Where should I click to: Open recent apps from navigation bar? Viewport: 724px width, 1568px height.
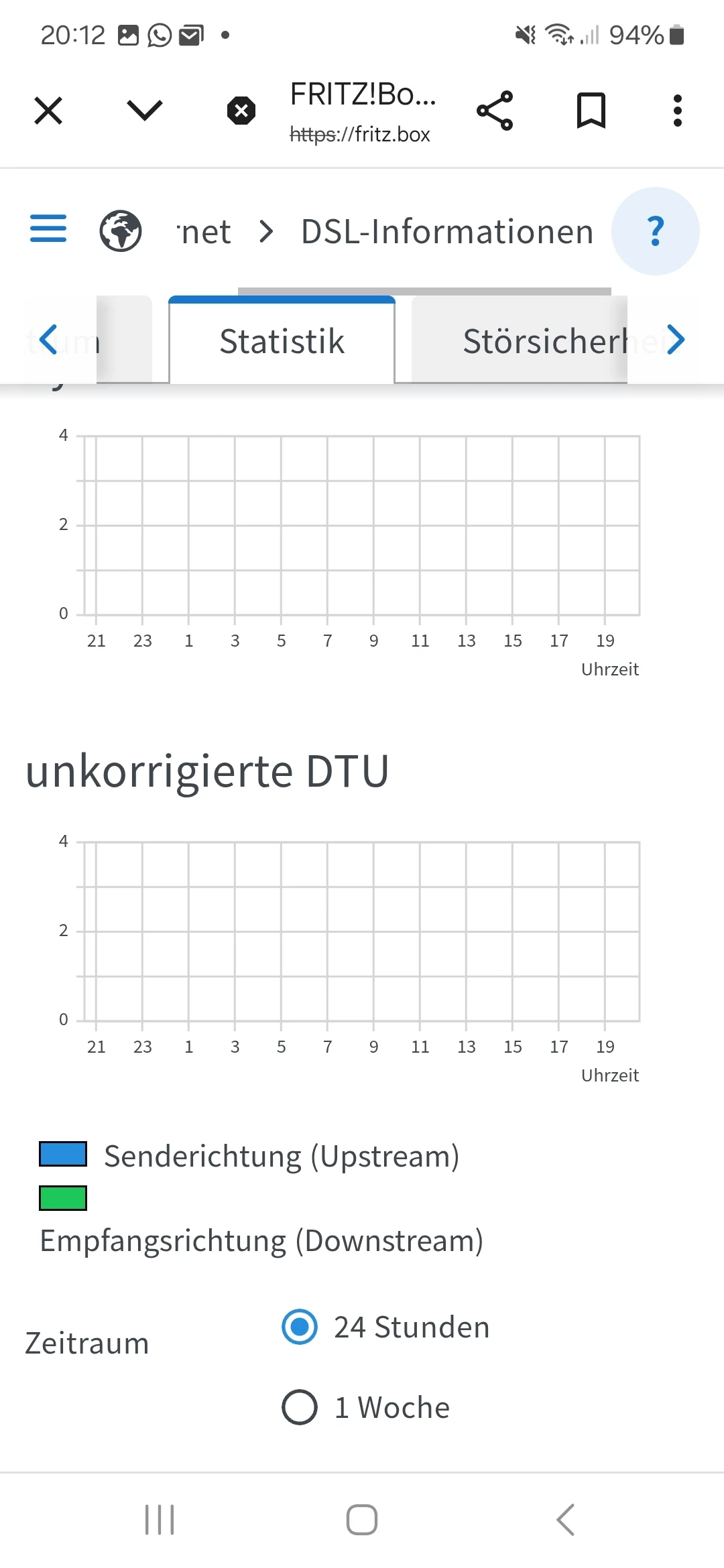coord(160,1519)
